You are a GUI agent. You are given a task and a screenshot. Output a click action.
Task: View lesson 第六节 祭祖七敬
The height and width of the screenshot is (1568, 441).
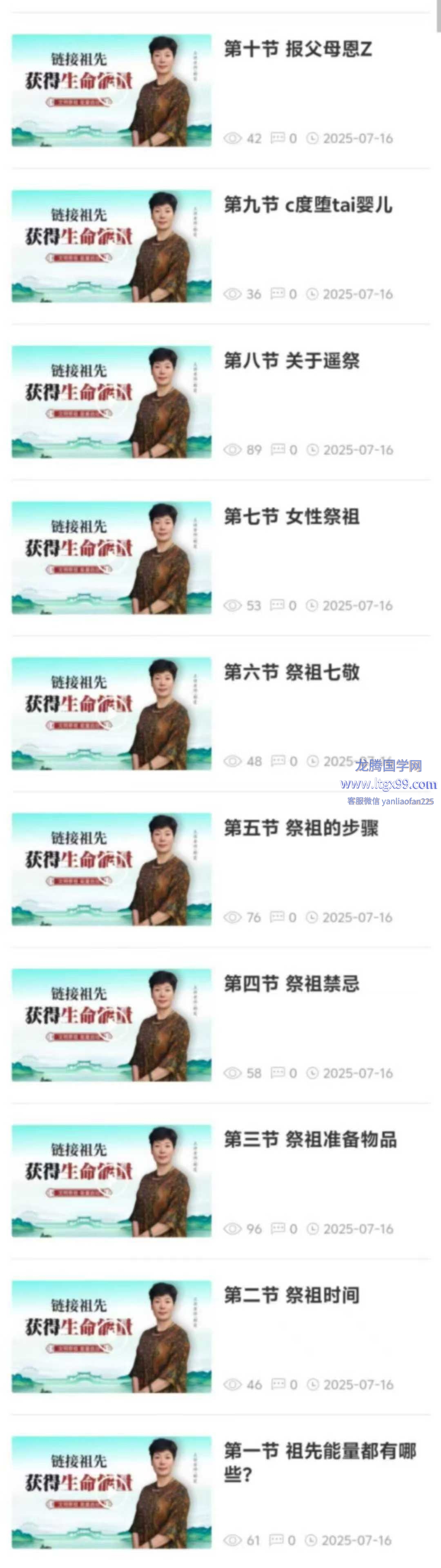(292, 672)
